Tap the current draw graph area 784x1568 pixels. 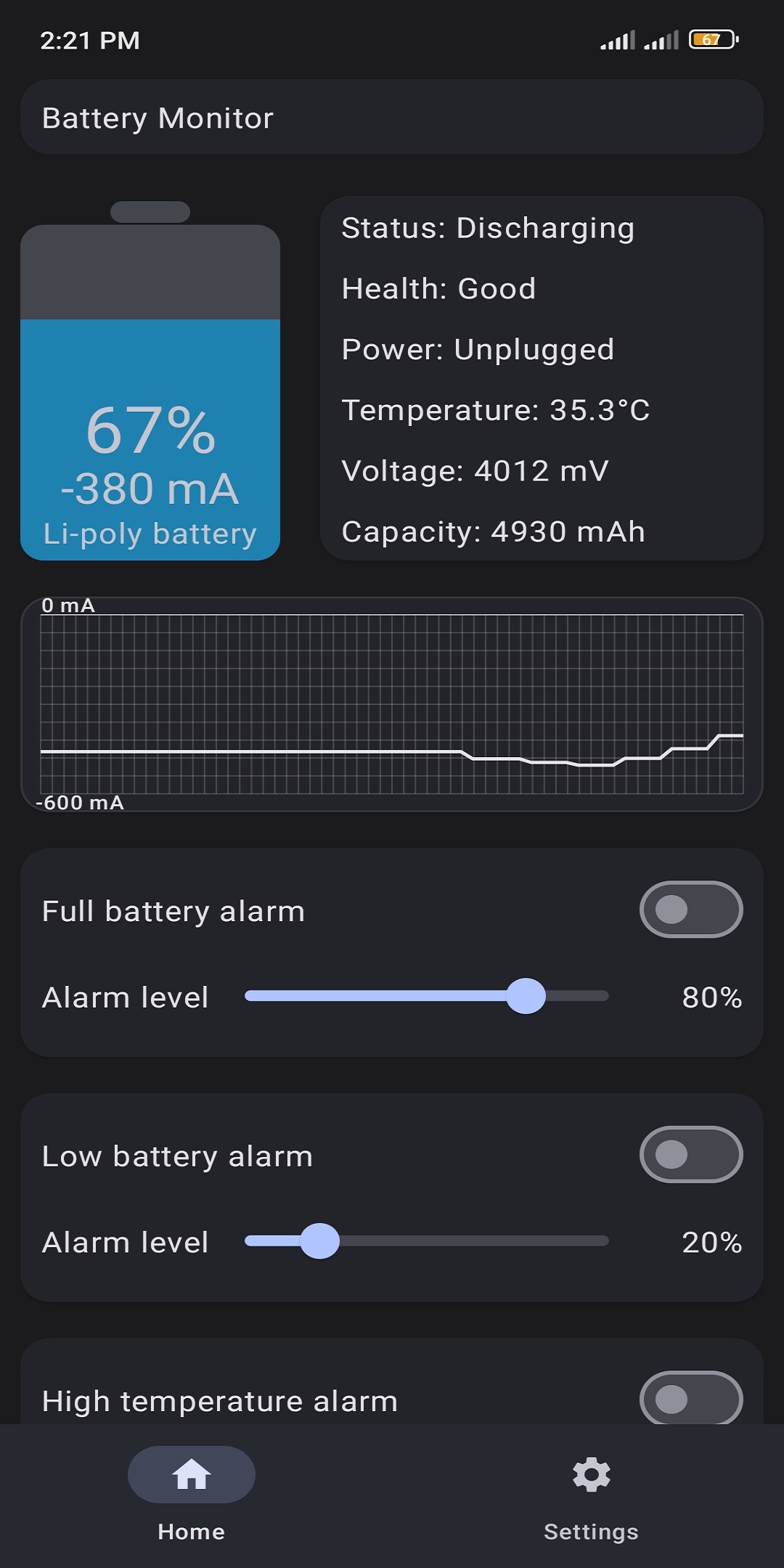point(392,701)
